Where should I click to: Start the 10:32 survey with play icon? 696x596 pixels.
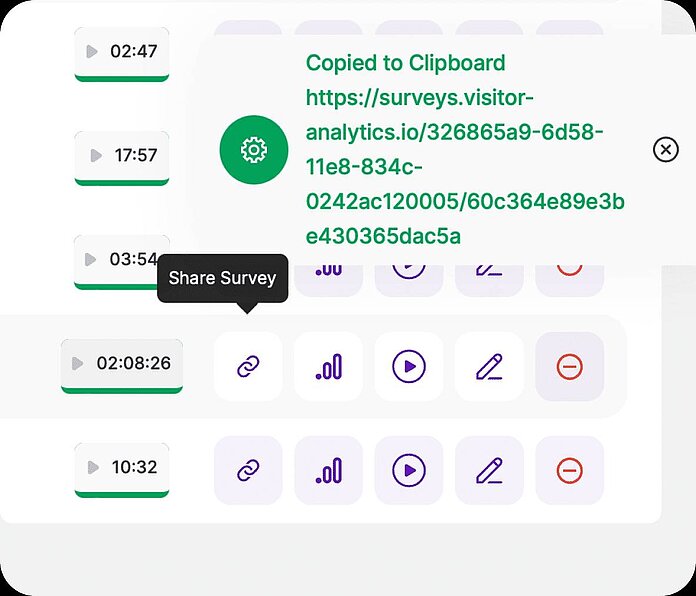(x=409, y=470)
